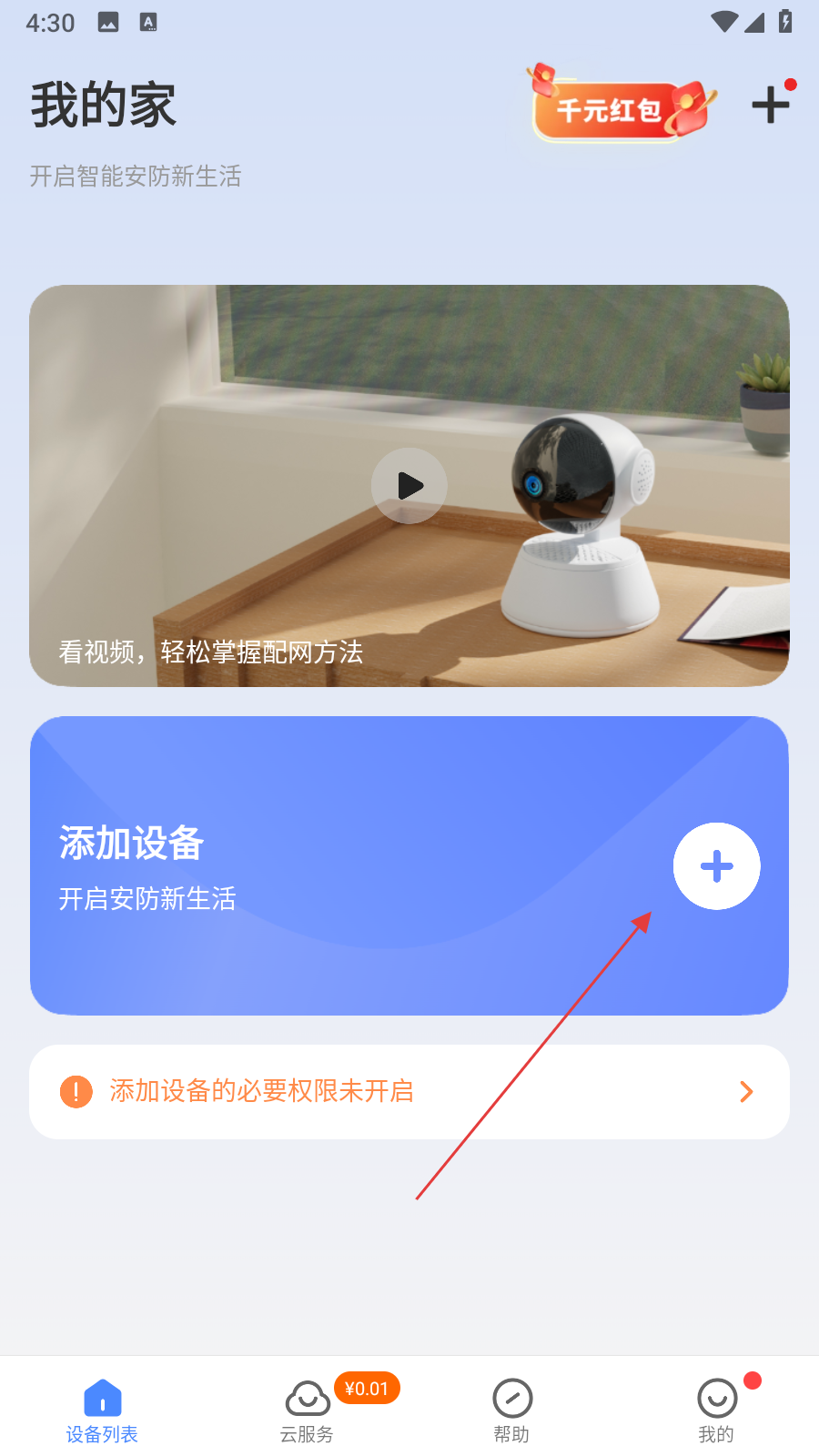Open the 添加设备的必要权限未开启 warning row
Image resolution: width=819 pixels, height=1456 pixels.
click(409, 1091)
